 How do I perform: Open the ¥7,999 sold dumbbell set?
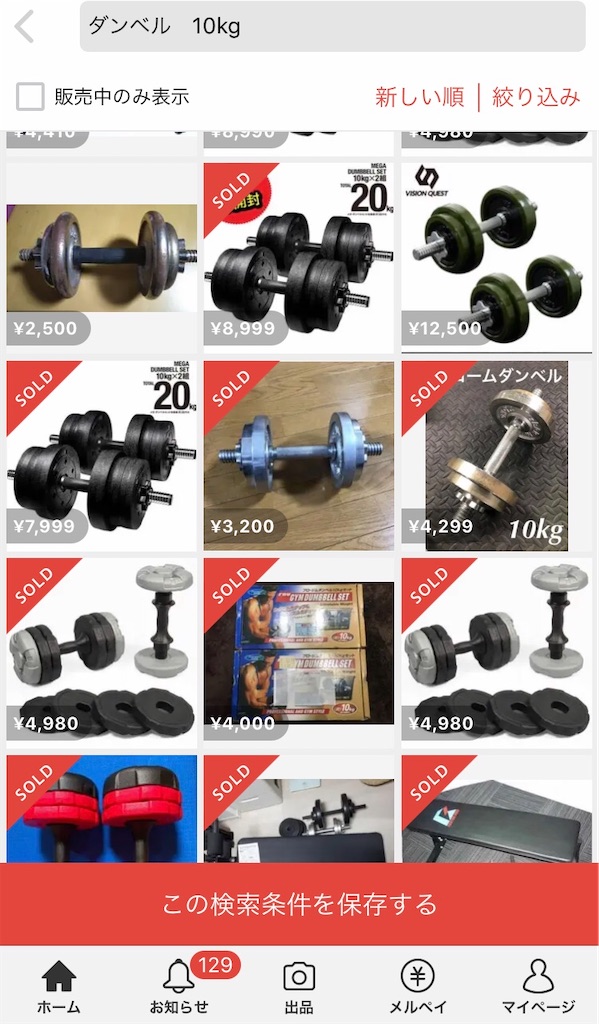(x=102, y=456)
